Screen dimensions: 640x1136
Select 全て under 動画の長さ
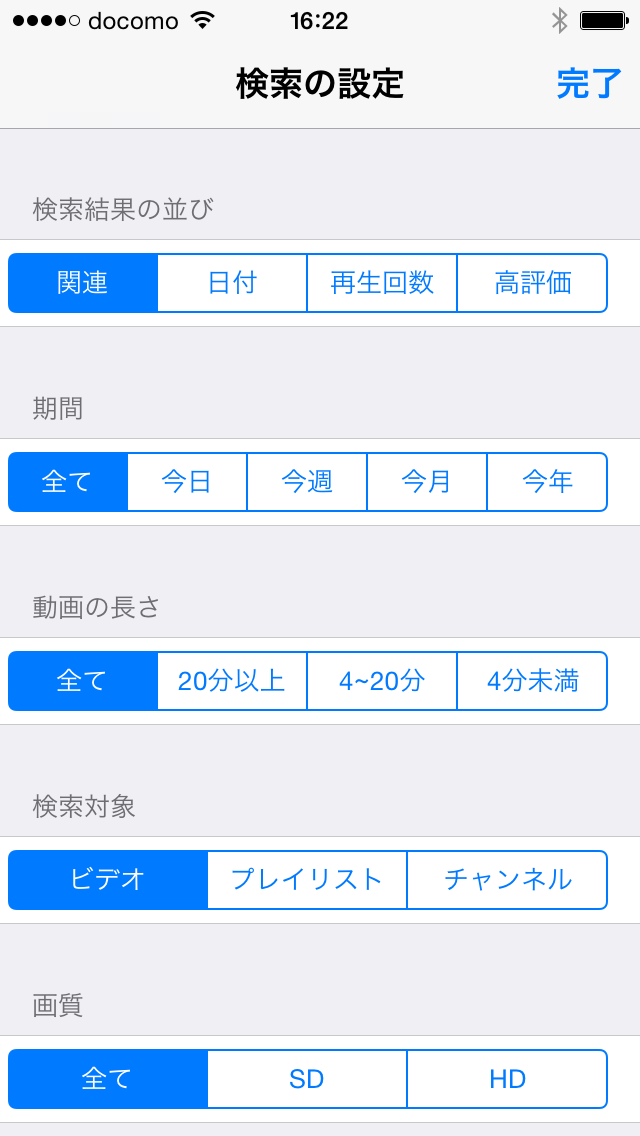click(x=83, y=681)
